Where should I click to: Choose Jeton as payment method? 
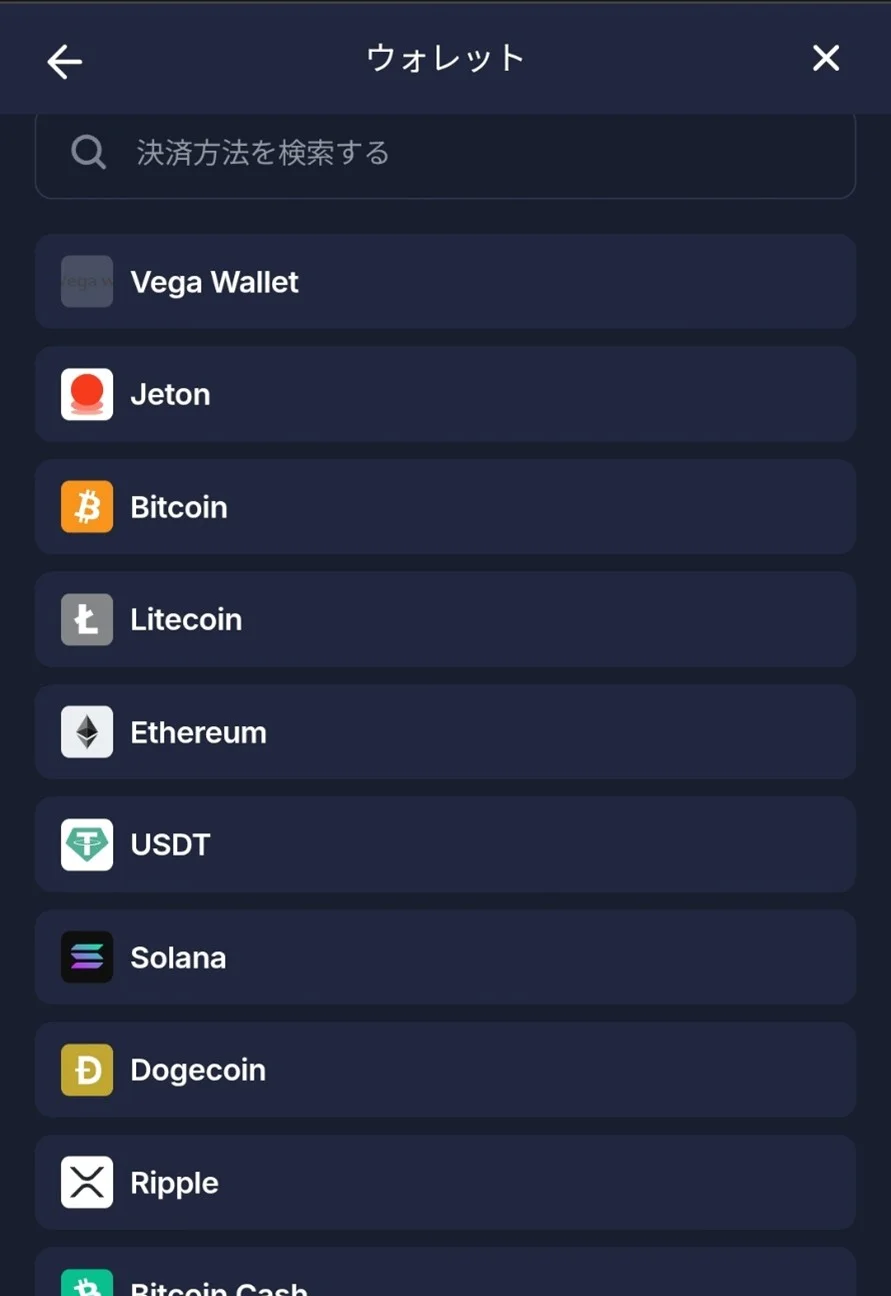click(x=445, y=394)
